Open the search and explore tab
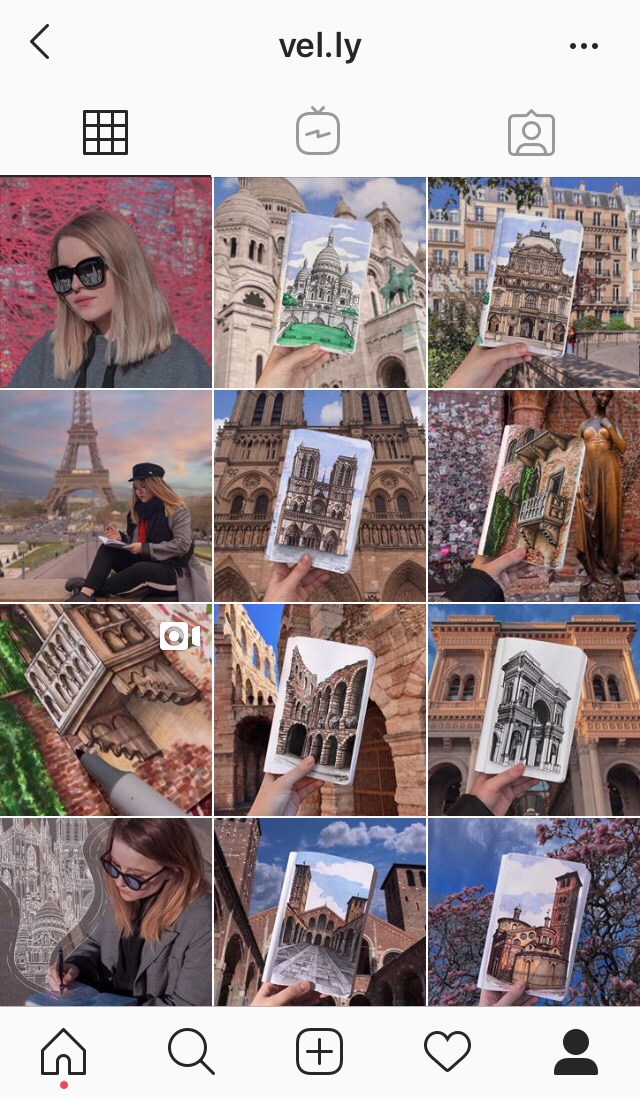Screen dimensions: 640x1097 191,1052
